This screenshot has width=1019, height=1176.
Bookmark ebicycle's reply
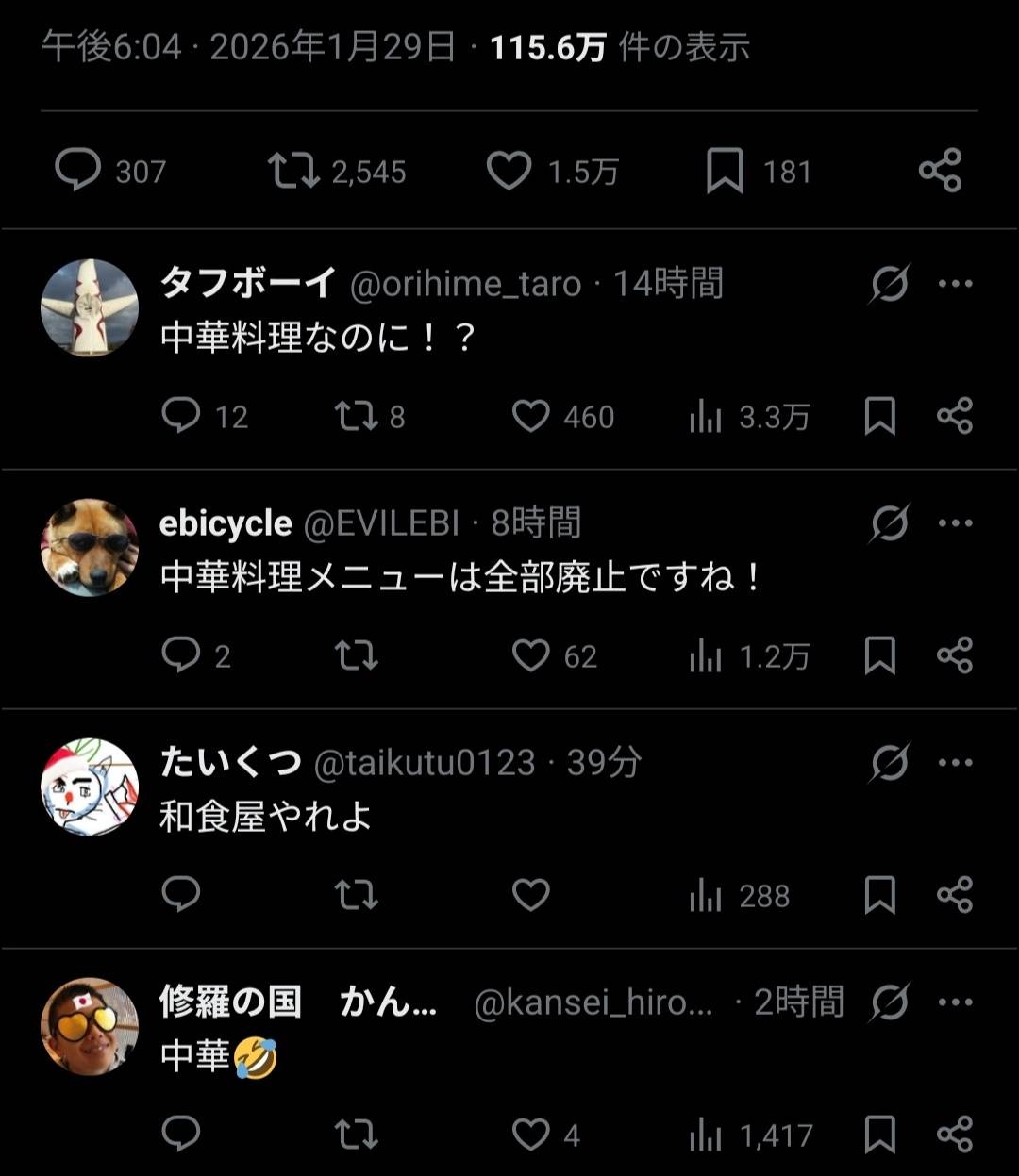879,655
